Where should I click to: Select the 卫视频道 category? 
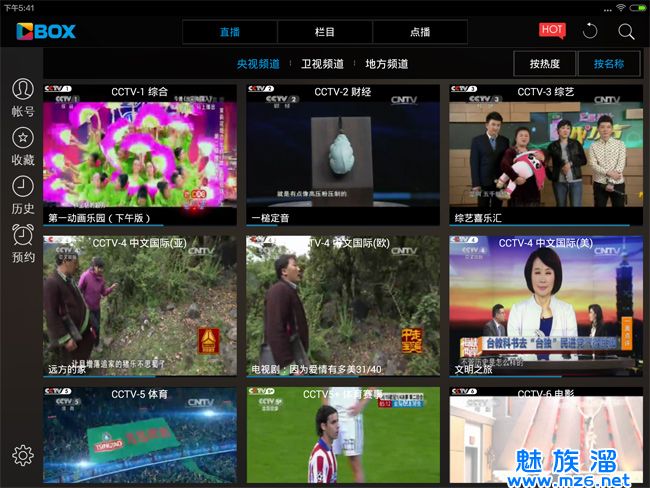pyautogui.click(x=322, y=63)
